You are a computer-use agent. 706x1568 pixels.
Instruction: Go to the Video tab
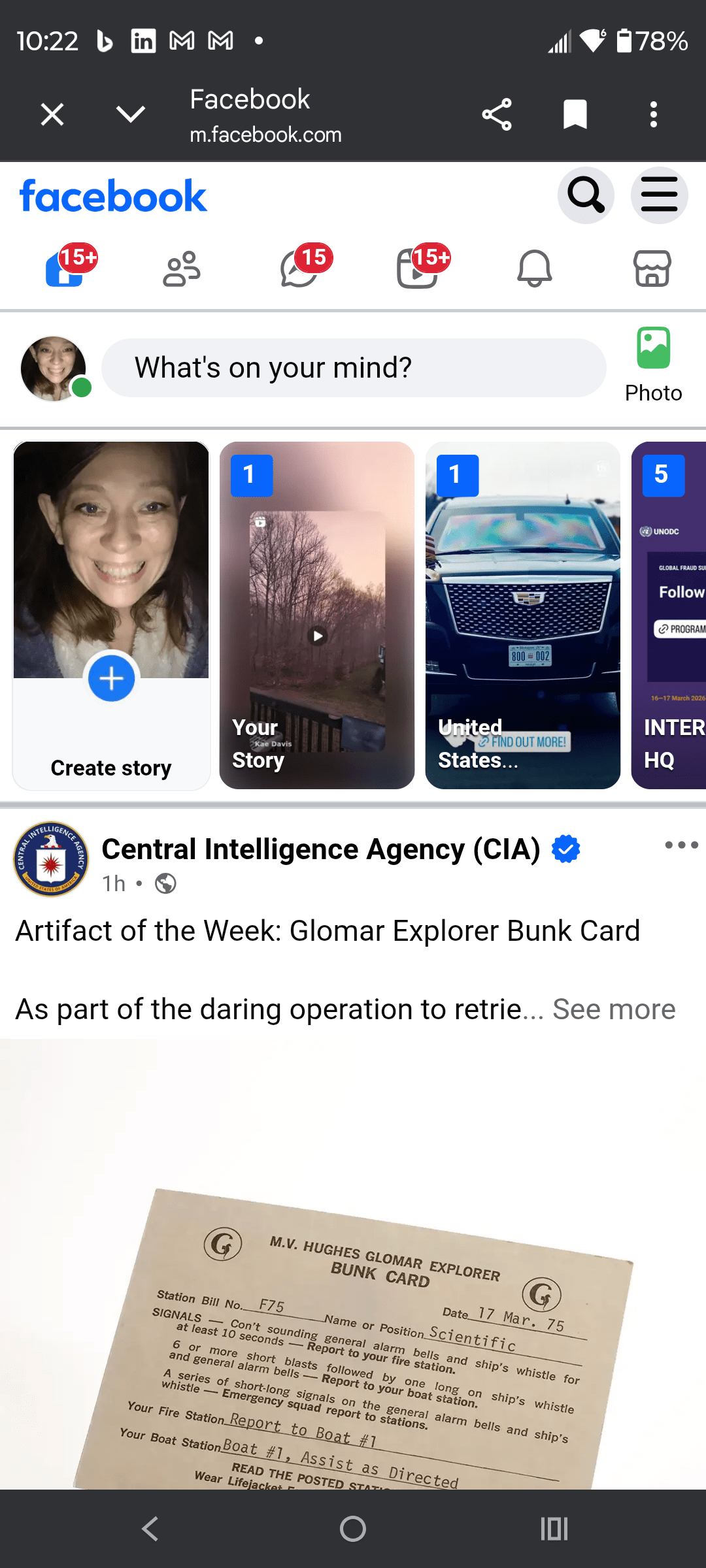coord(417,269)
